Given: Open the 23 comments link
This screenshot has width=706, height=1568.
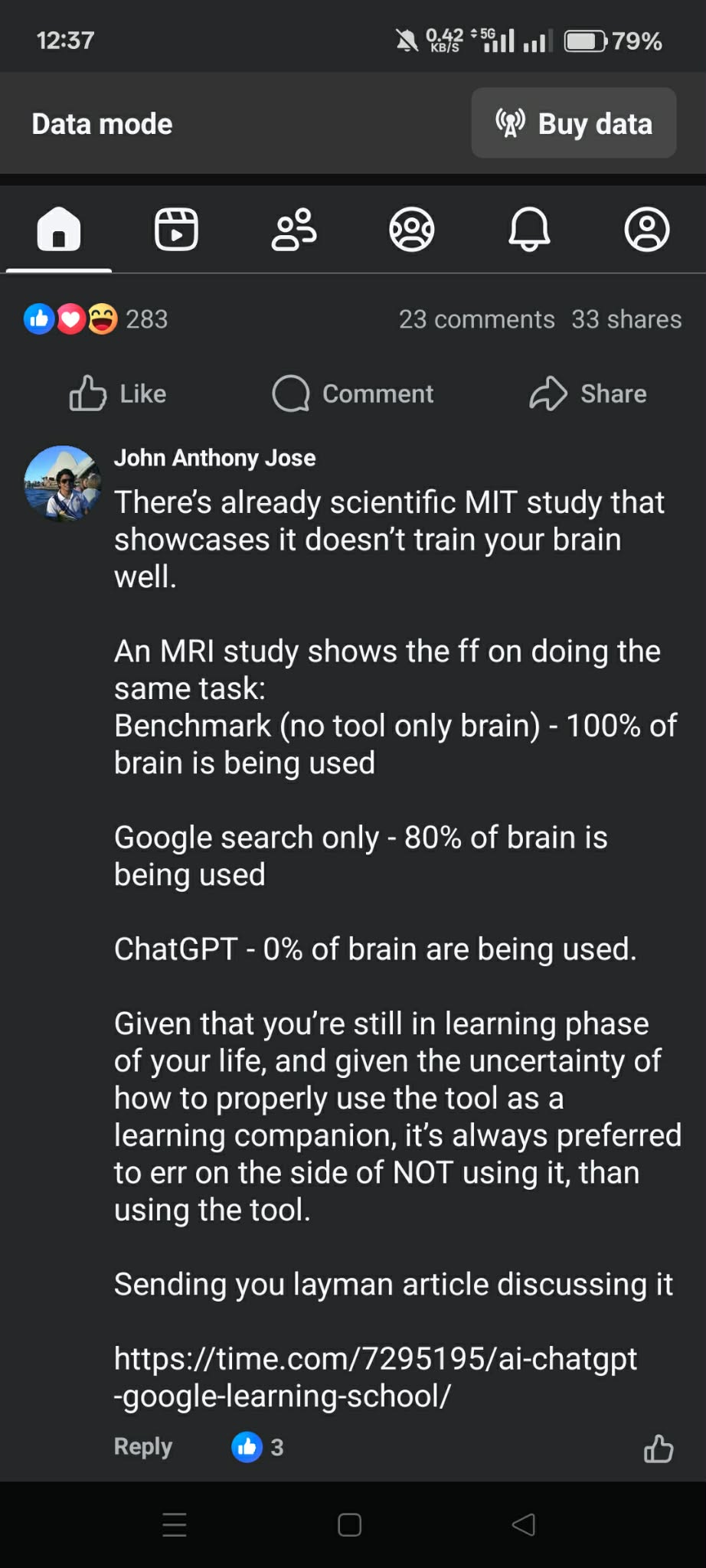Looking at the screenshot, I should (476, 319).
